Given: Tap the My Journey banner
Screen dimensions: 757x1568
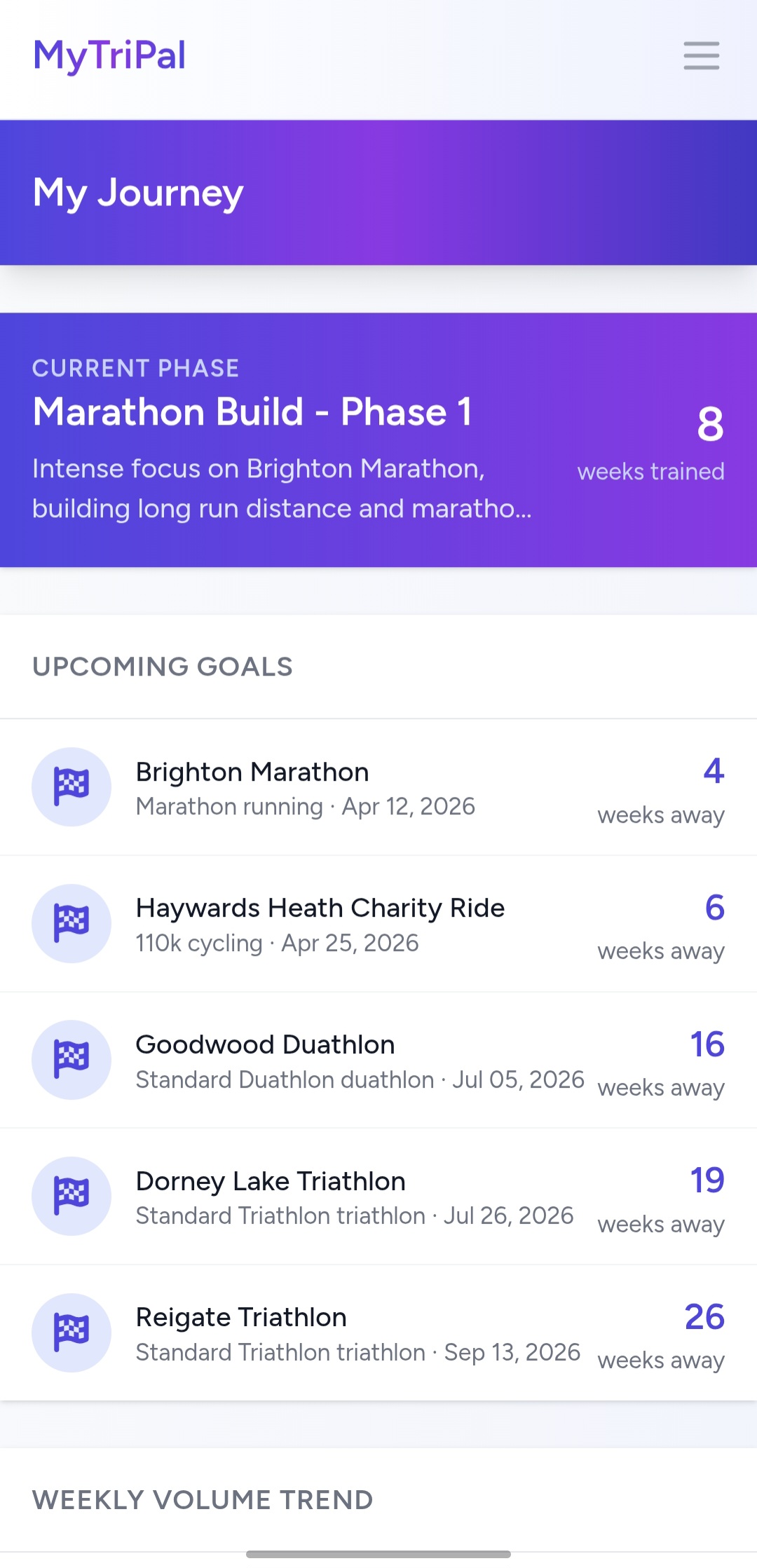Looking at the screenshot, I should 138,192.
